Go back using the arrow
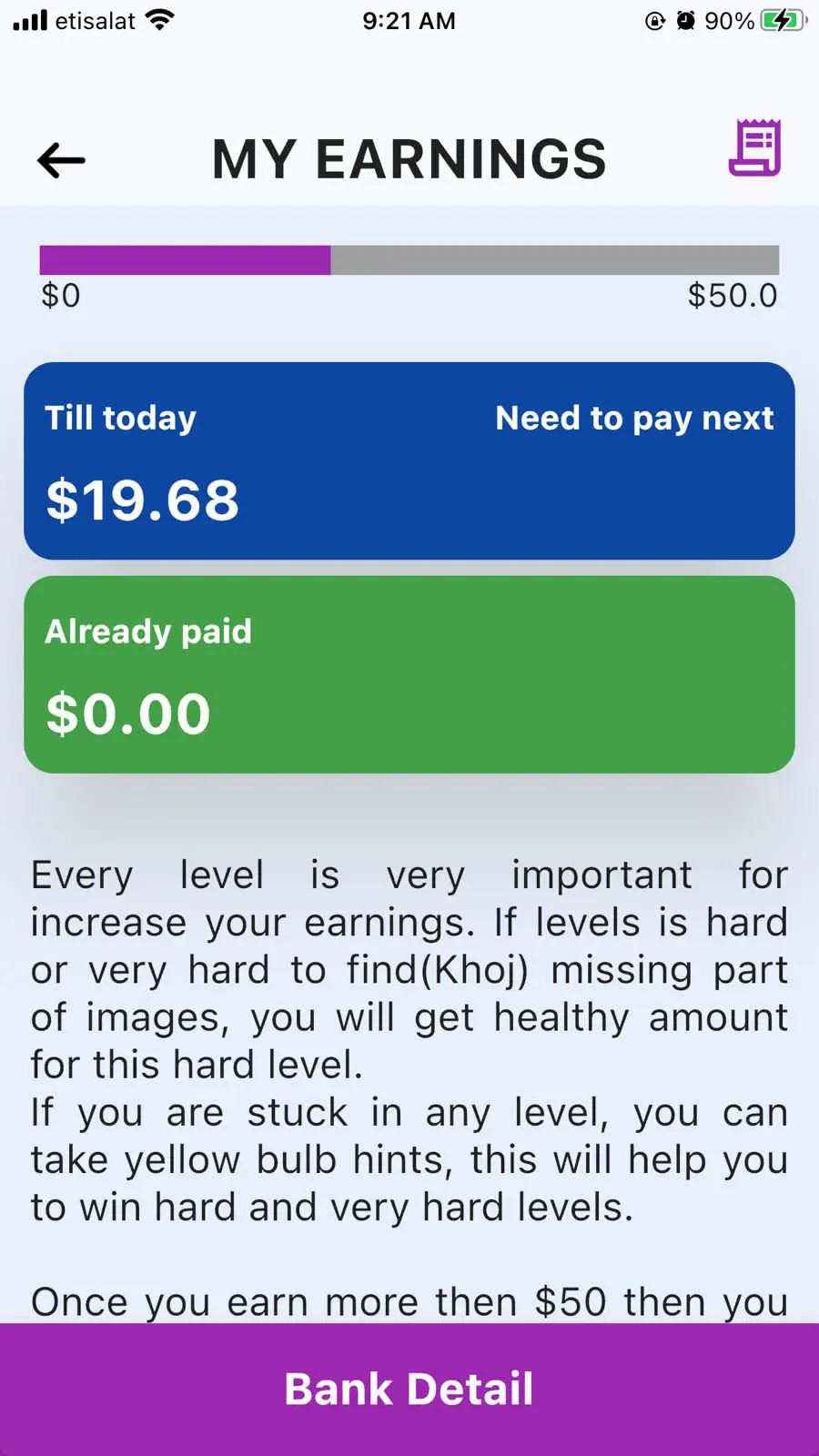Screen dimensions: 819x1456 coord(61,160)
